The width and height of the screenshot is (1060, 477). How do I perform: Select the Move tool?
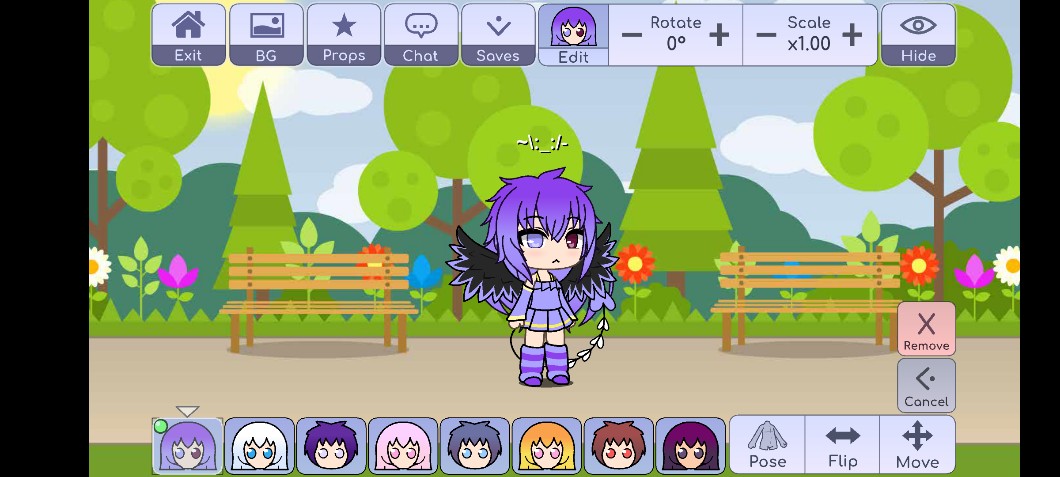pos(917,445)
